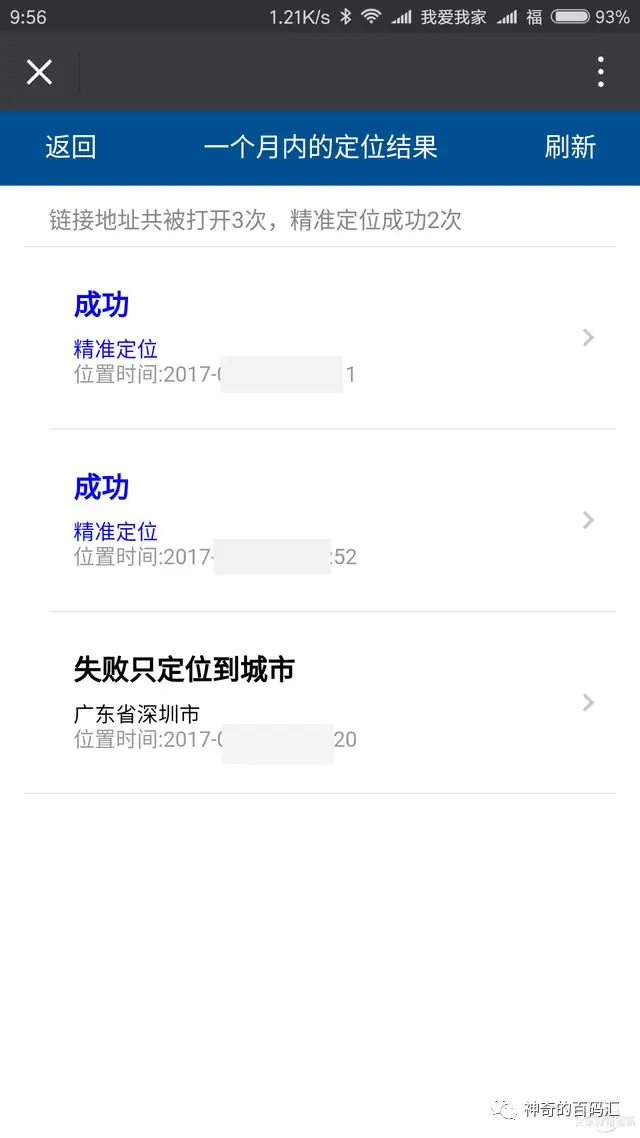View the 失败只定位到城市 result for 广东省深圳市
The image size is (640, 1138).
(330, 702)
